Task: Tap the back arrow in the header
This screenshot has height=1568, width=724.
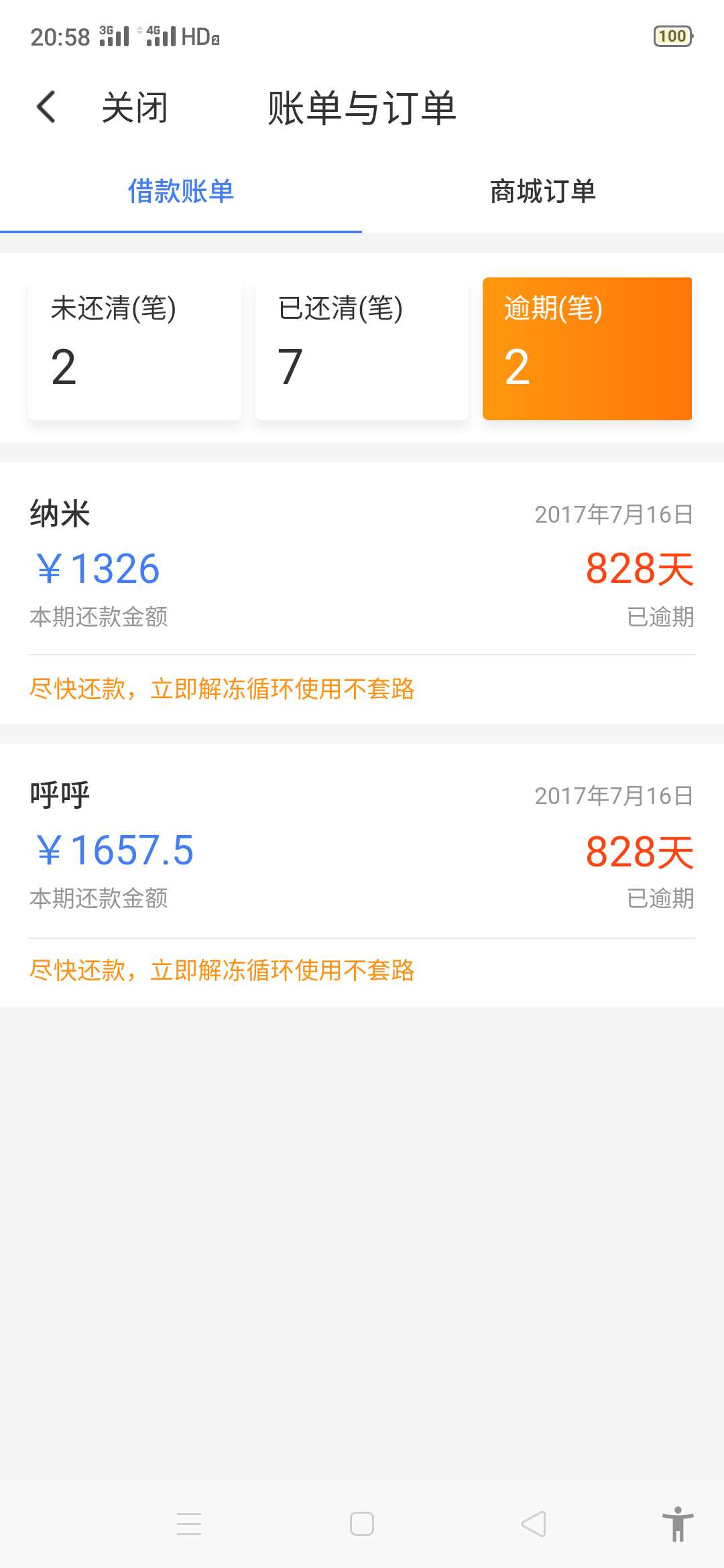Action: (46, 107)
